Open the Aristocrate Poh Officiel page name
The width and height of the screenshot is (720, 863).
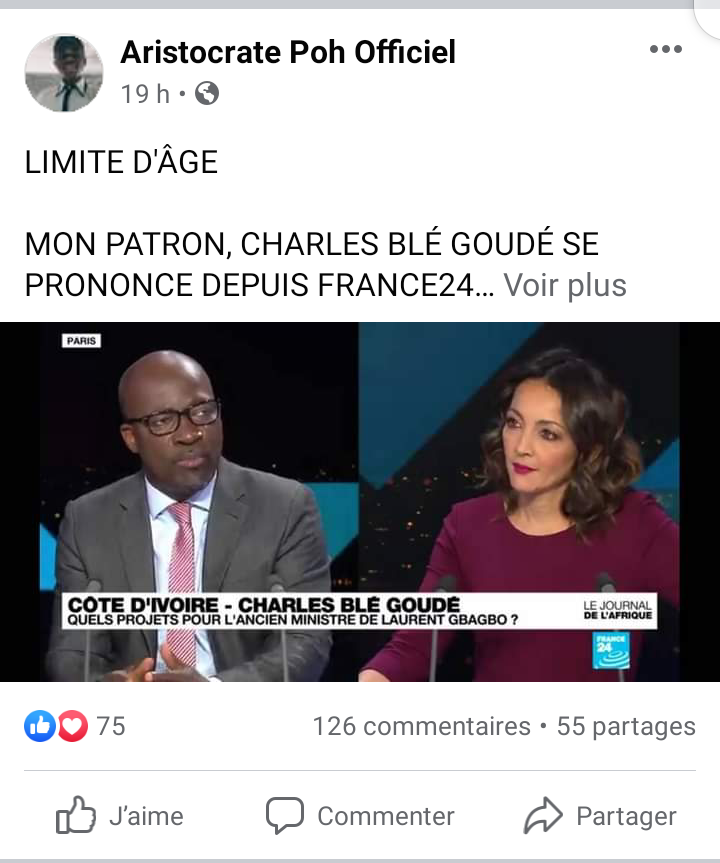[288, 53]
